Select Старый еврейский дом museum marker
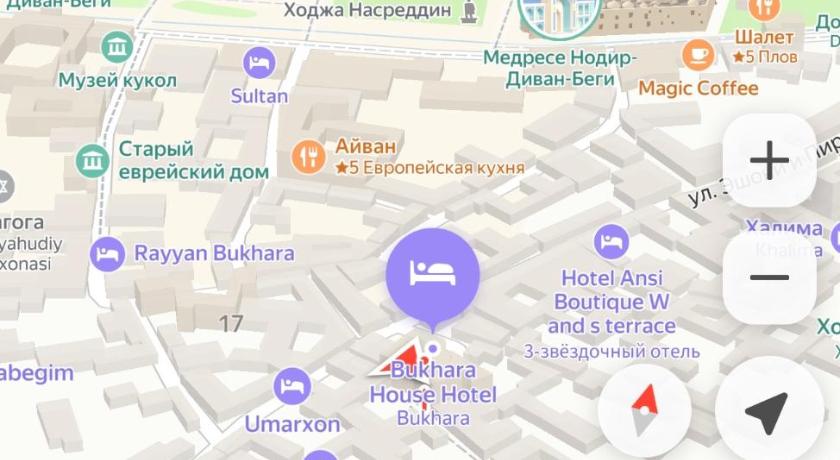Image resolution: width=840 pixels, height=460 pixels. click(93, 159)
